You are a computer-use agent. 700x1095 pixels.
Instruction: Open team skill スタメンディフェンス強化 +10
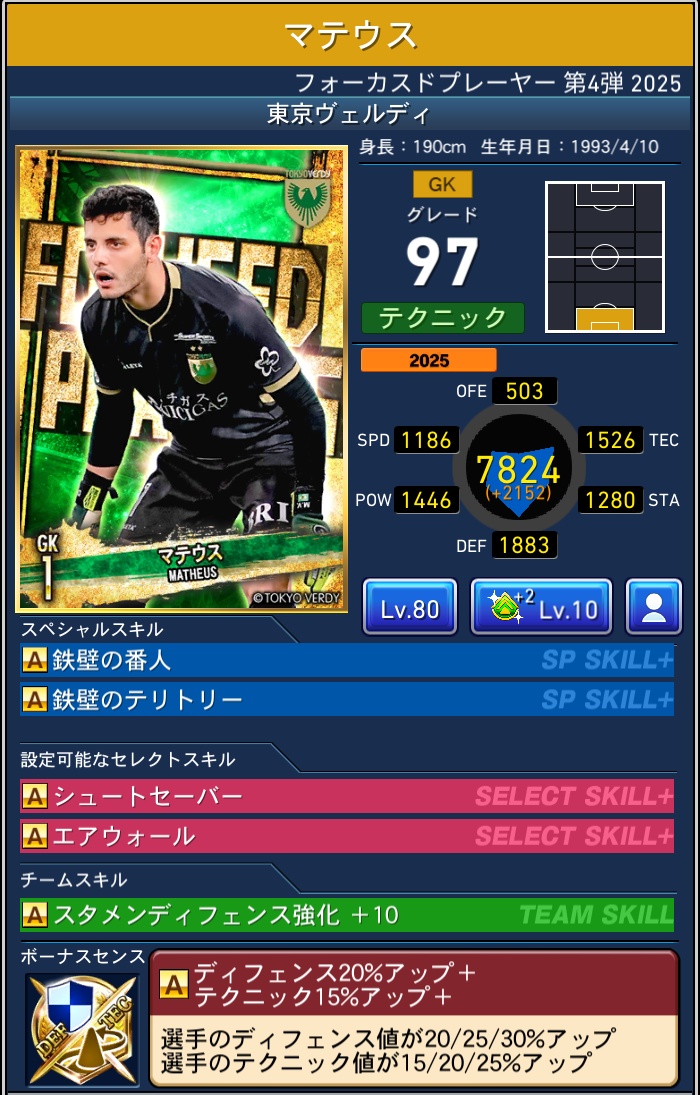(x=347, y=914)
